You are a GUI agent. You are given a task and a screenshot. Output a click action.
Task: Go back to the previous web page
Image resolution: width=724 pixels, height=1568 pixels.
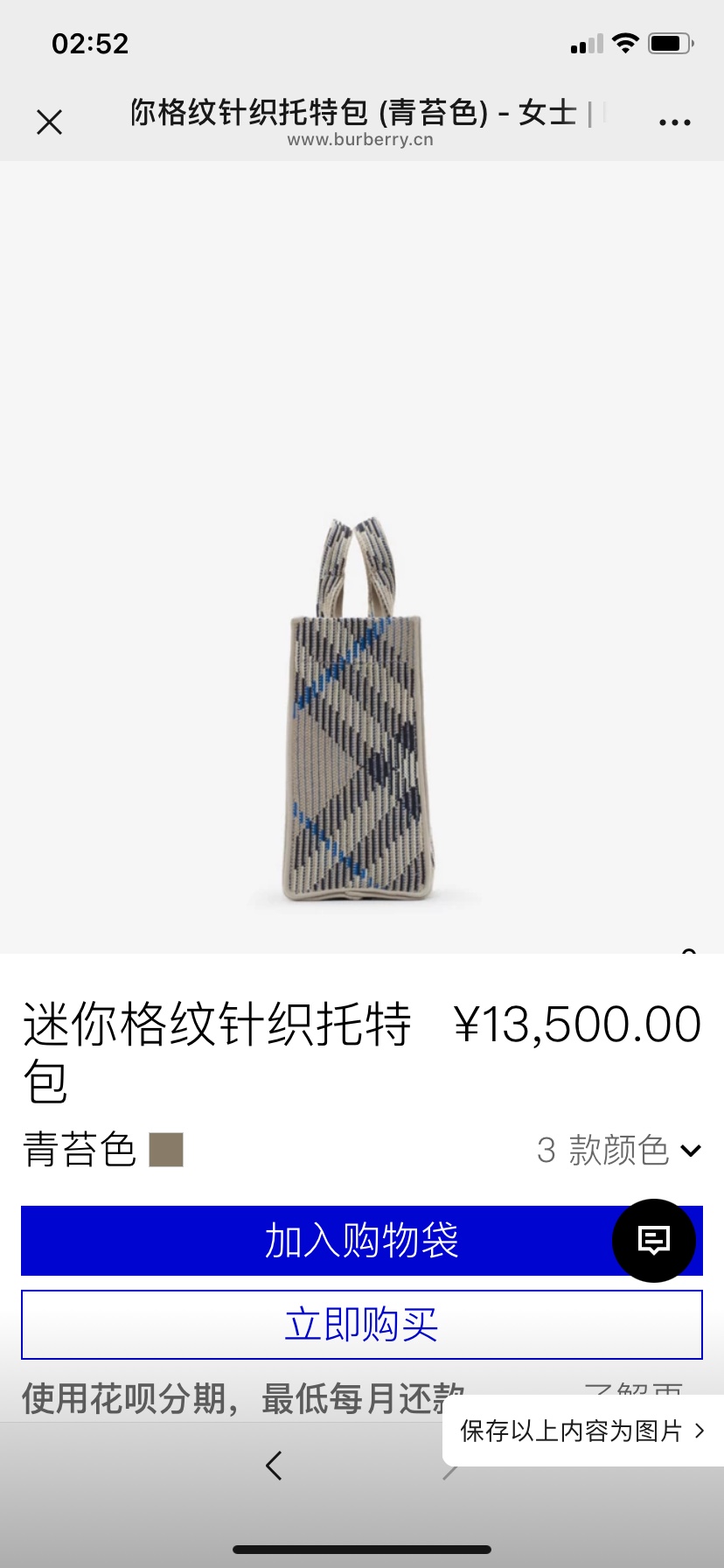pos(274,1465)
